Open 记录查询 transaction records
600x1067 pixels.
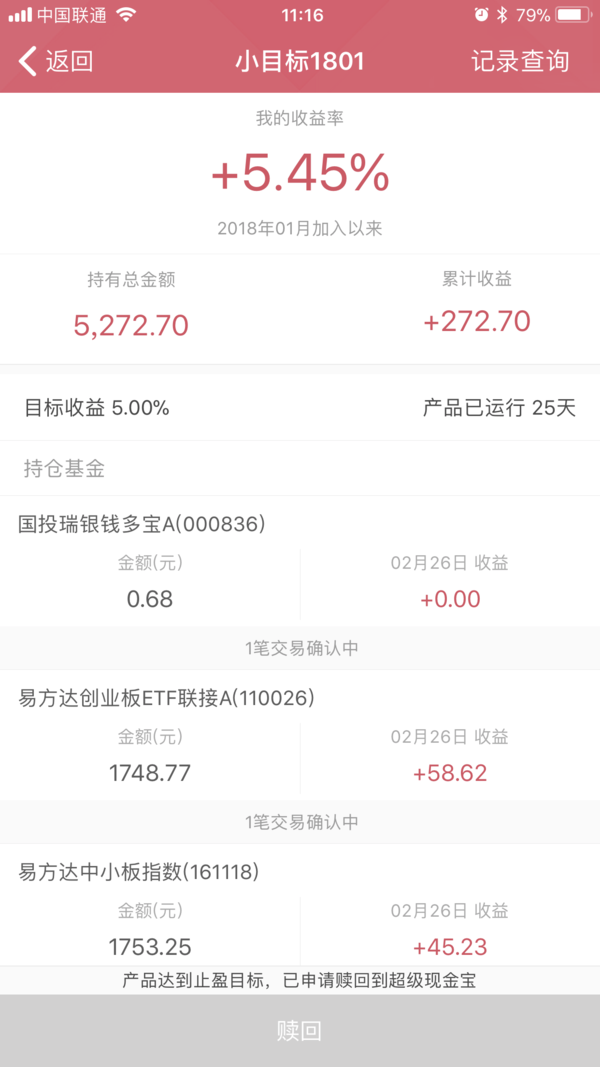point(520,61)
